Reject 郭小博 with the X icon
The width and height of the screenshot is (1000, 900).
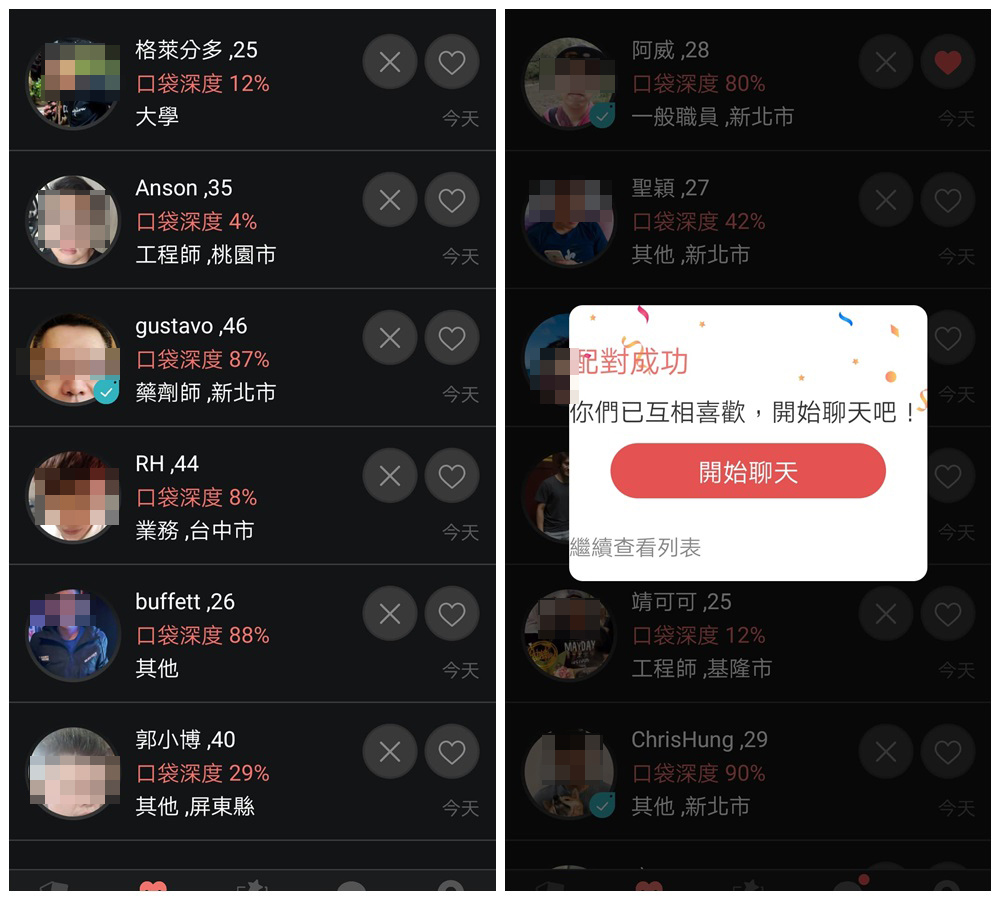(390, 753)
